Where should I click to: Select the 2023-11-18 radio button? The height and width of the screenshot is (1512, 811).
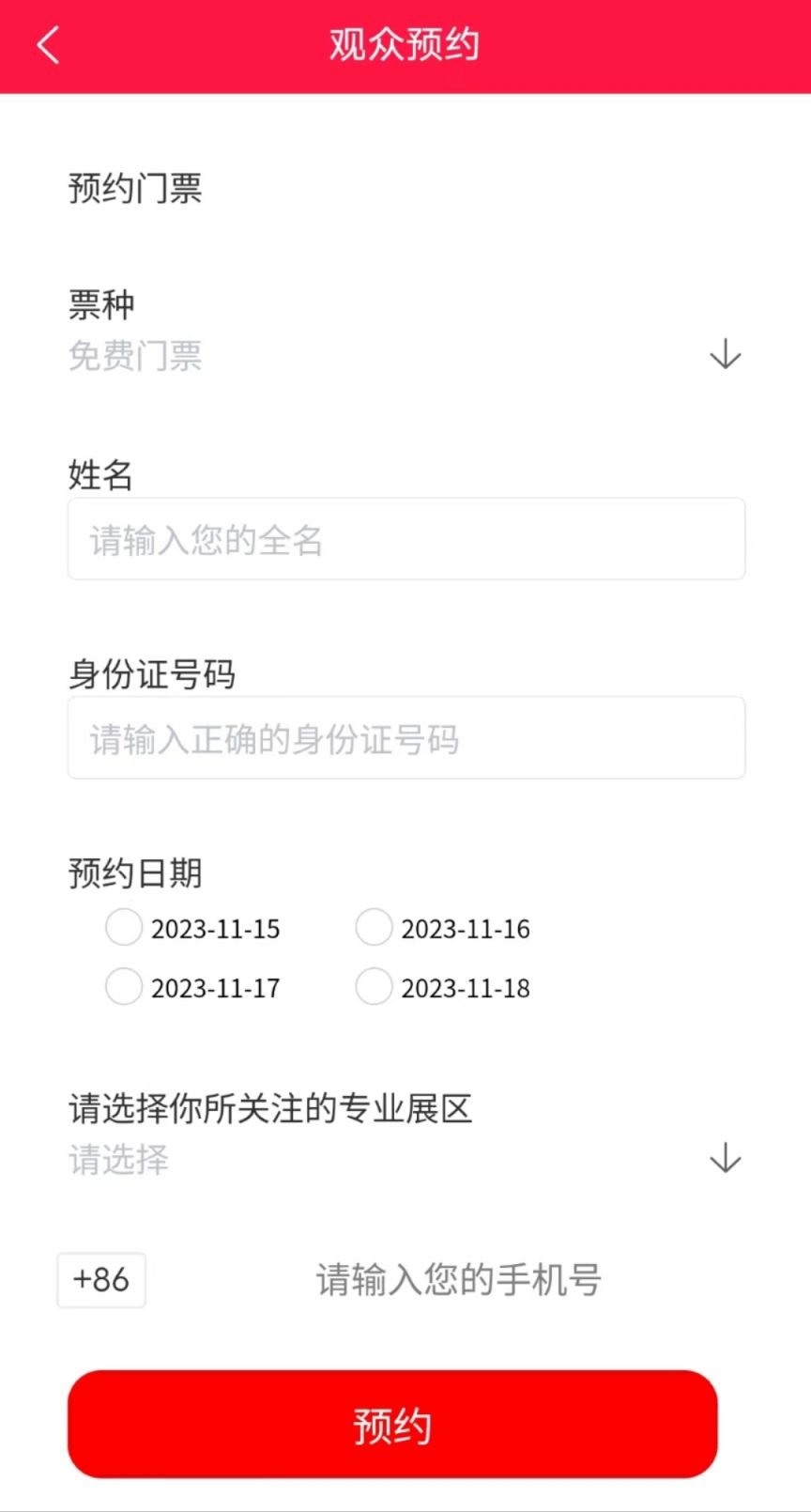click(374, 987)
